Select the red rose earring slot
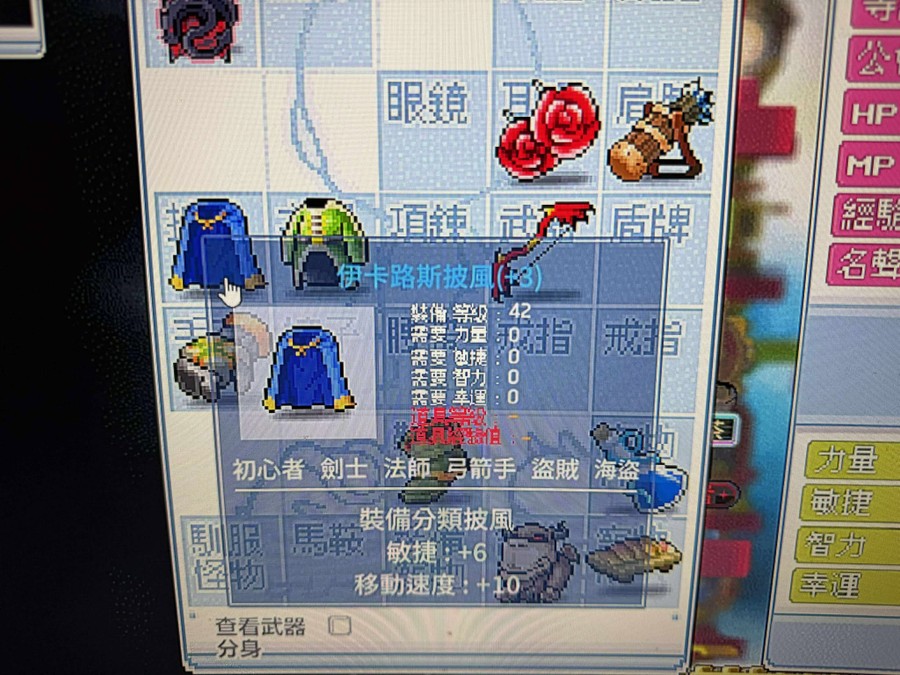Screen dimensions: 900x675 546,134
